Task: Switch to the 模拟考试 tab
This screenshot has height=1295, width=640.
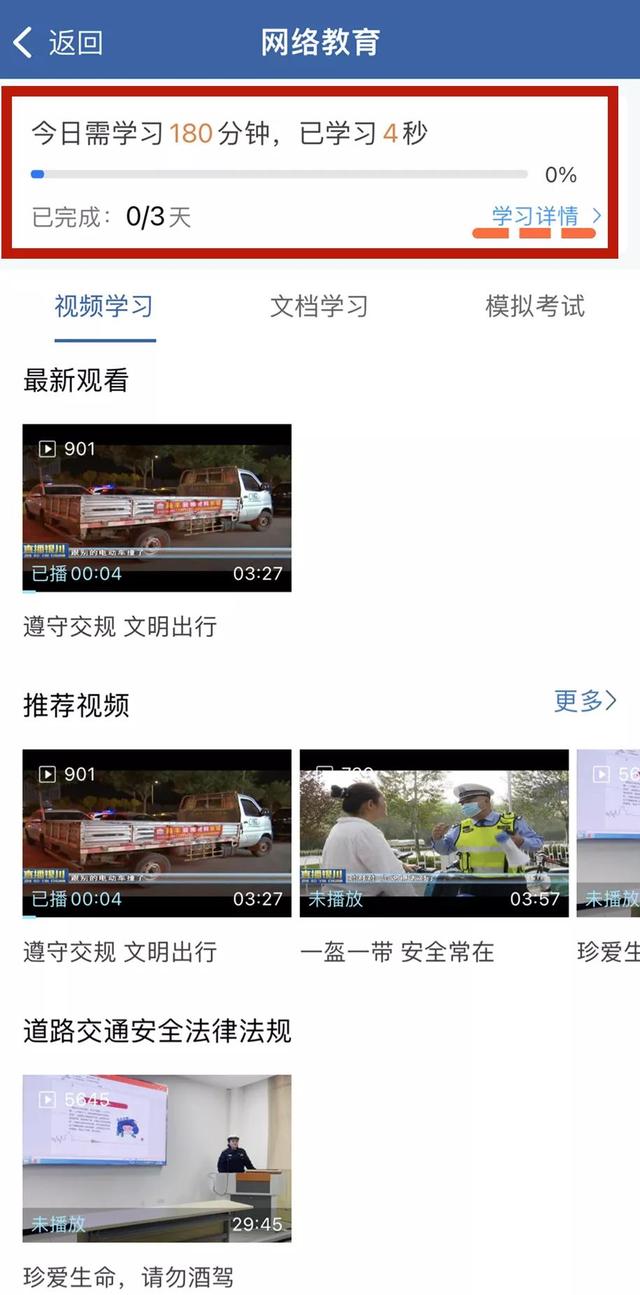Action: pyautogui.click(x=535, y=306)
